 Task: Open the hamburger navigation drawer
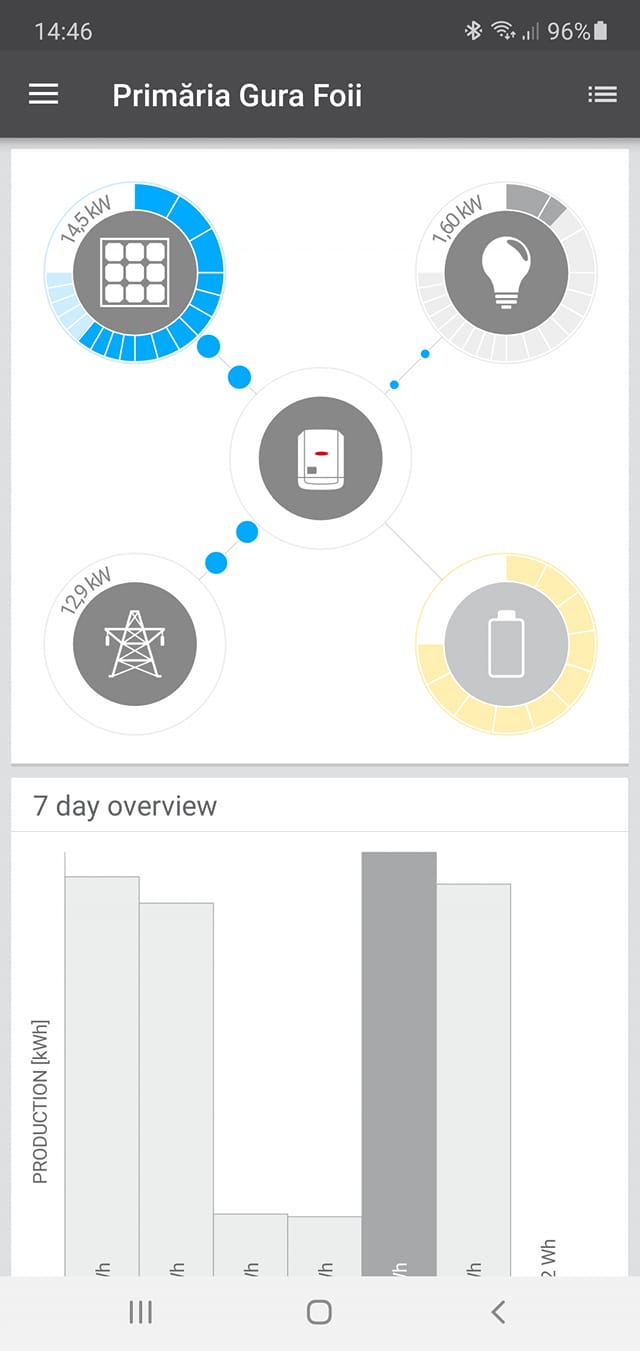tap(43, 95)
